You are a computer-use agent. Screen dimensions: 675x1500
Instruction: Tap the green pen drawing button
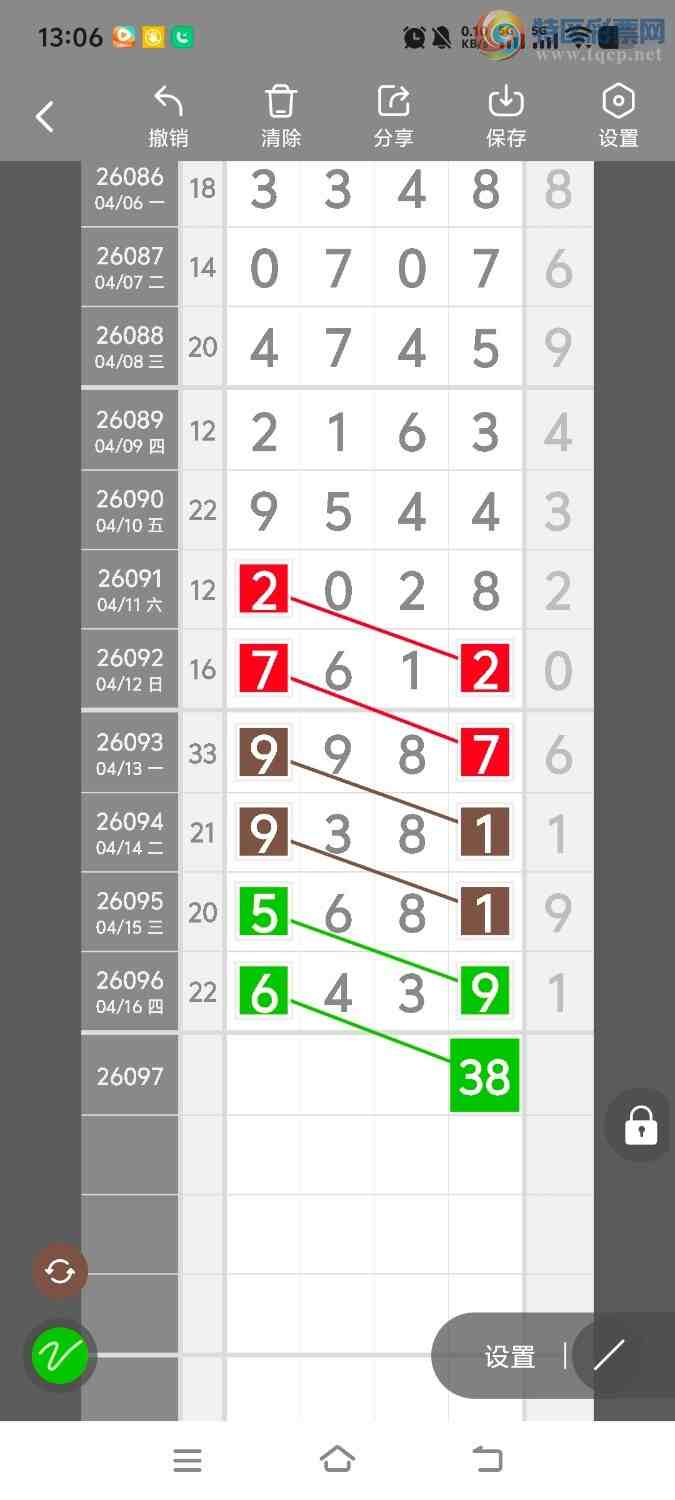[60, 1356]
